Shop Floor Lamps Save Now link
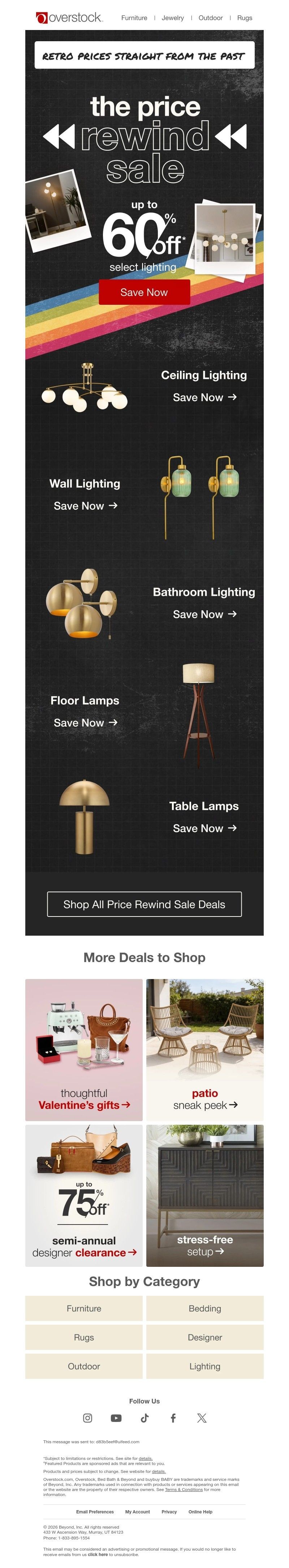The width and height of the screenshot is (289, 1568). tap(85, 722)
